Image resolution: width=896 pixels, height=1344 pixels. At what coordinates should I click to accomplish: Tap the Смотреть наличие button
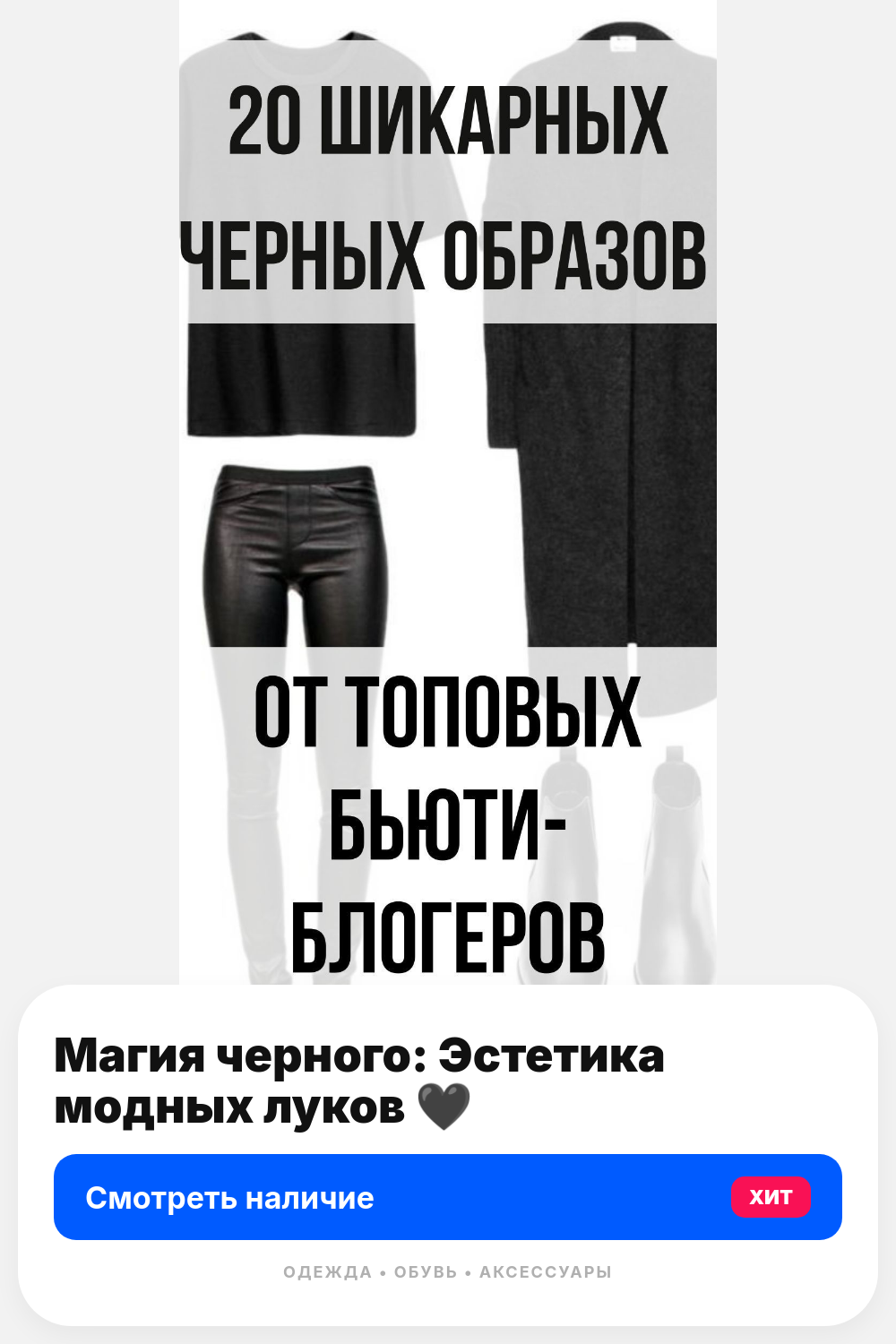447,1197
